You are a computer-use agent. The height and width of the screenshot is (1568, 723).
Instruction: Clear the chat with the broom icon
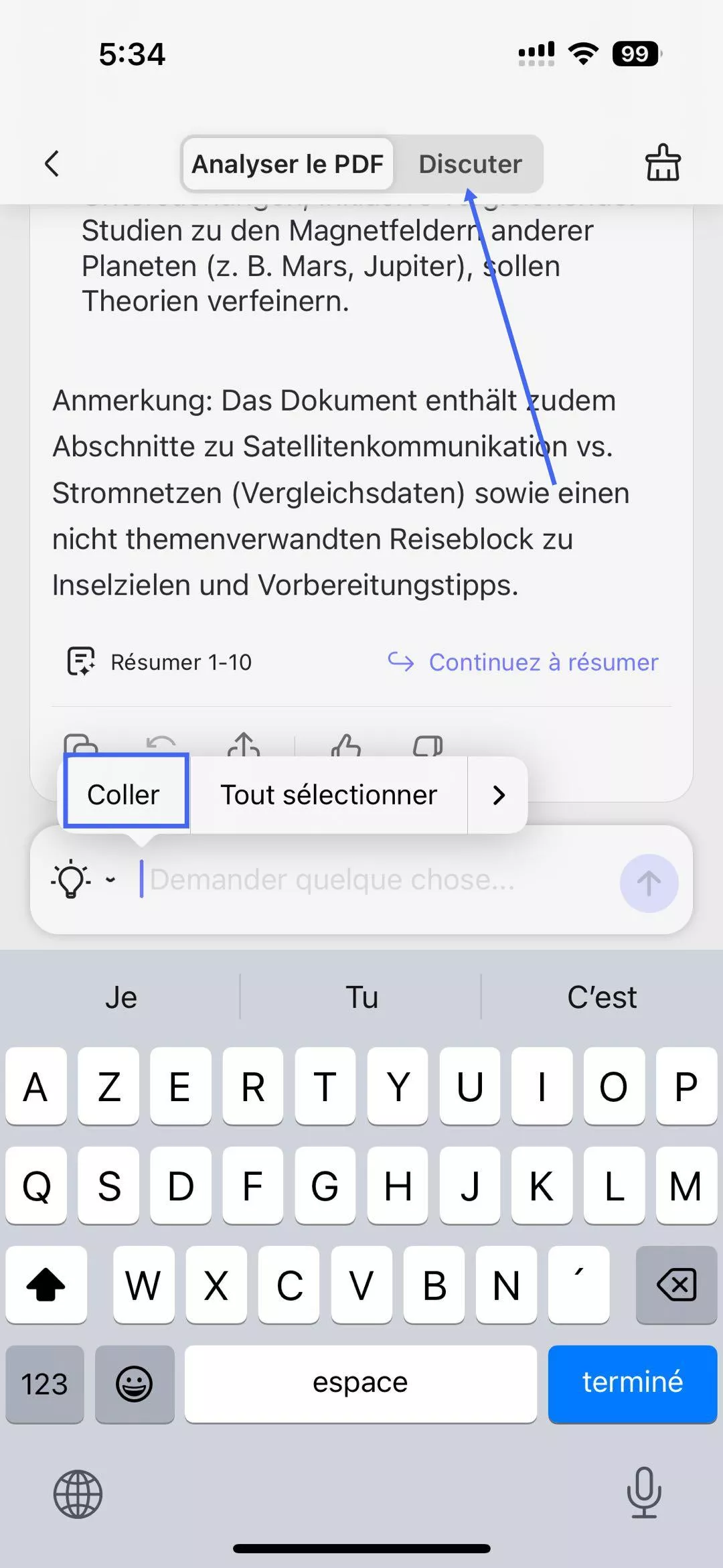click(x=662, y=163)
